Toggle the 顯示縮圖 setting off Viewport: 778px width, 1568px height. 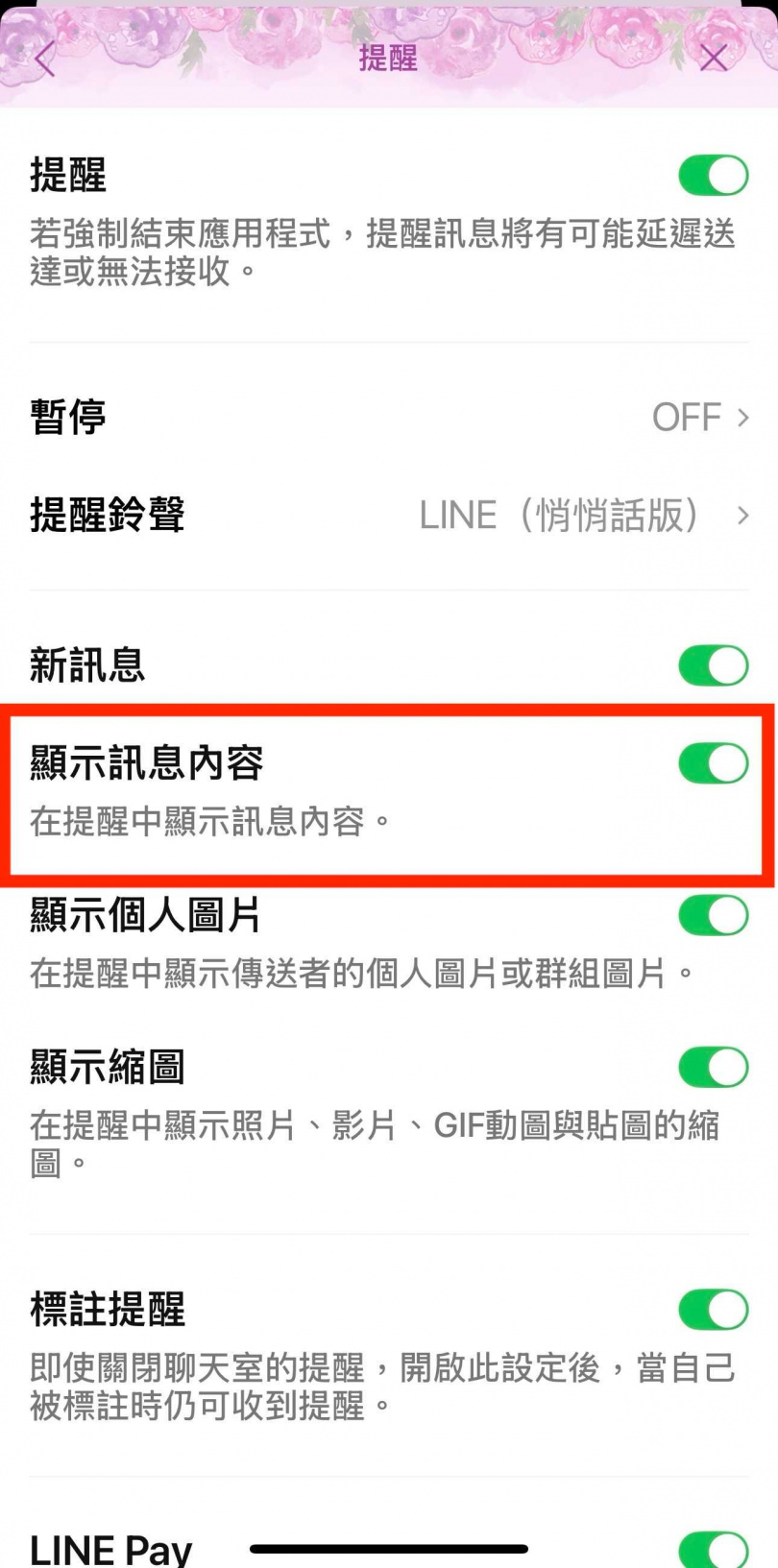(x=714, y=1066)
